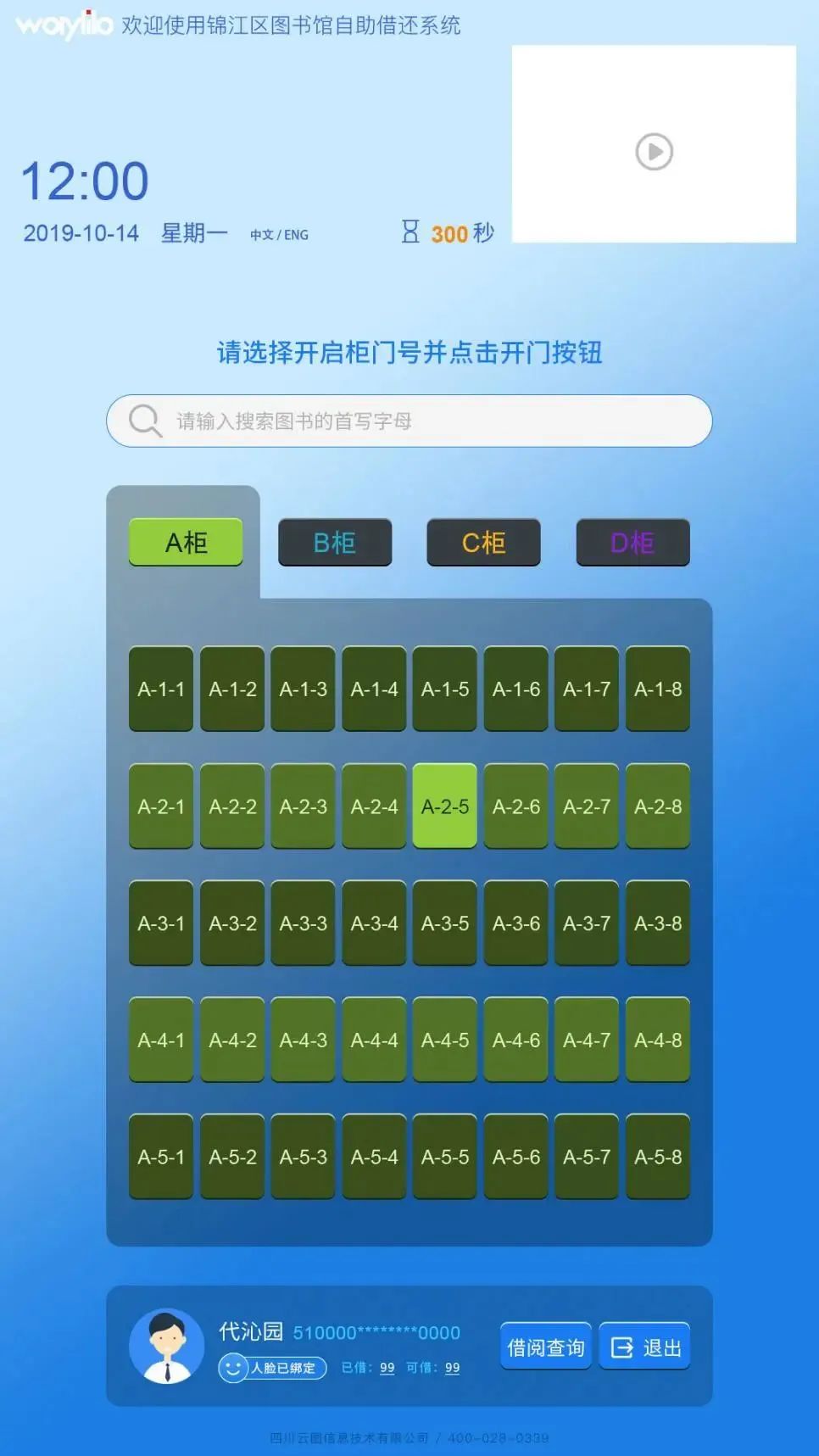
Task: Play the video in the top panel
Action: 654,152
